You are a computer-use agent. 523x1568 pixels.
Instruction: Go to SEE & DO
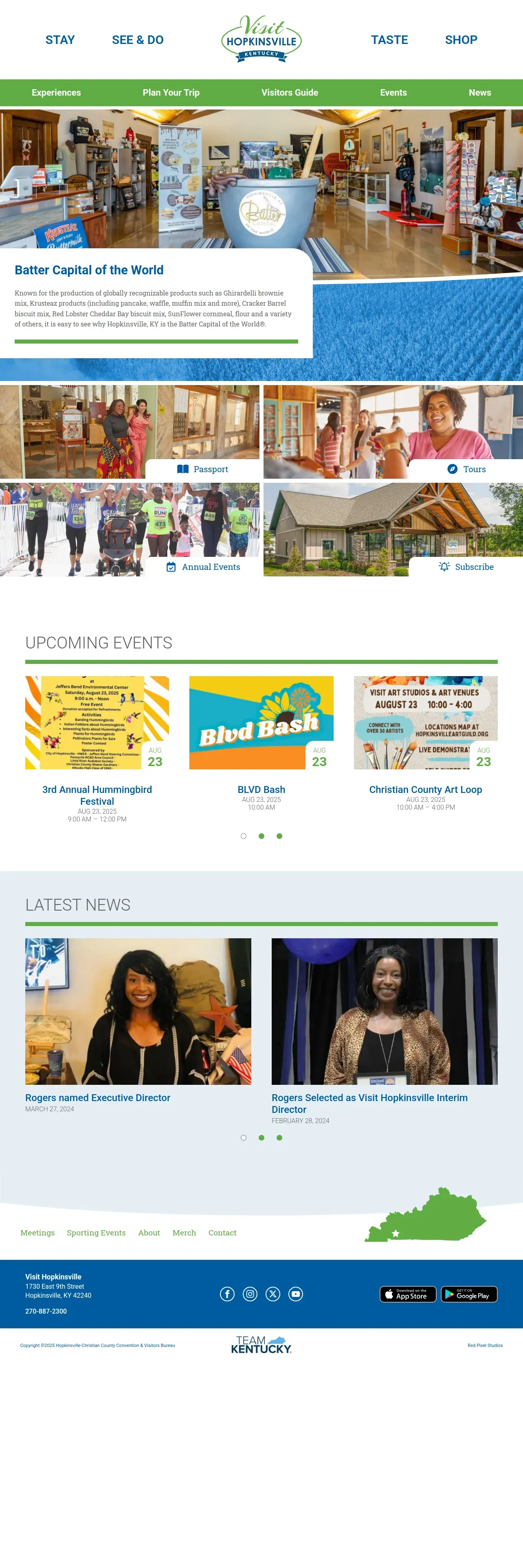(138, 40)
